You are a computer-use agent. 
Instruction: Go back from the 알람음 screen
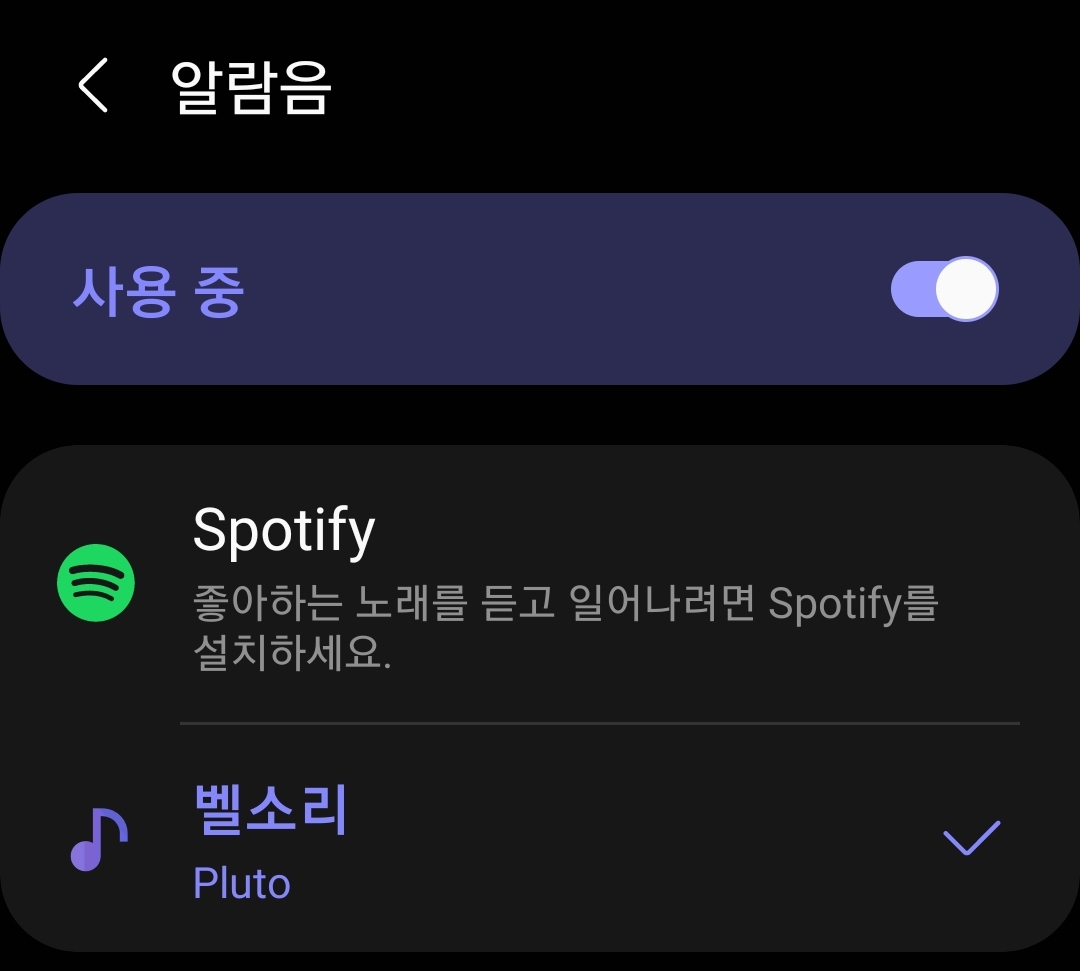[x=93, y=85]
